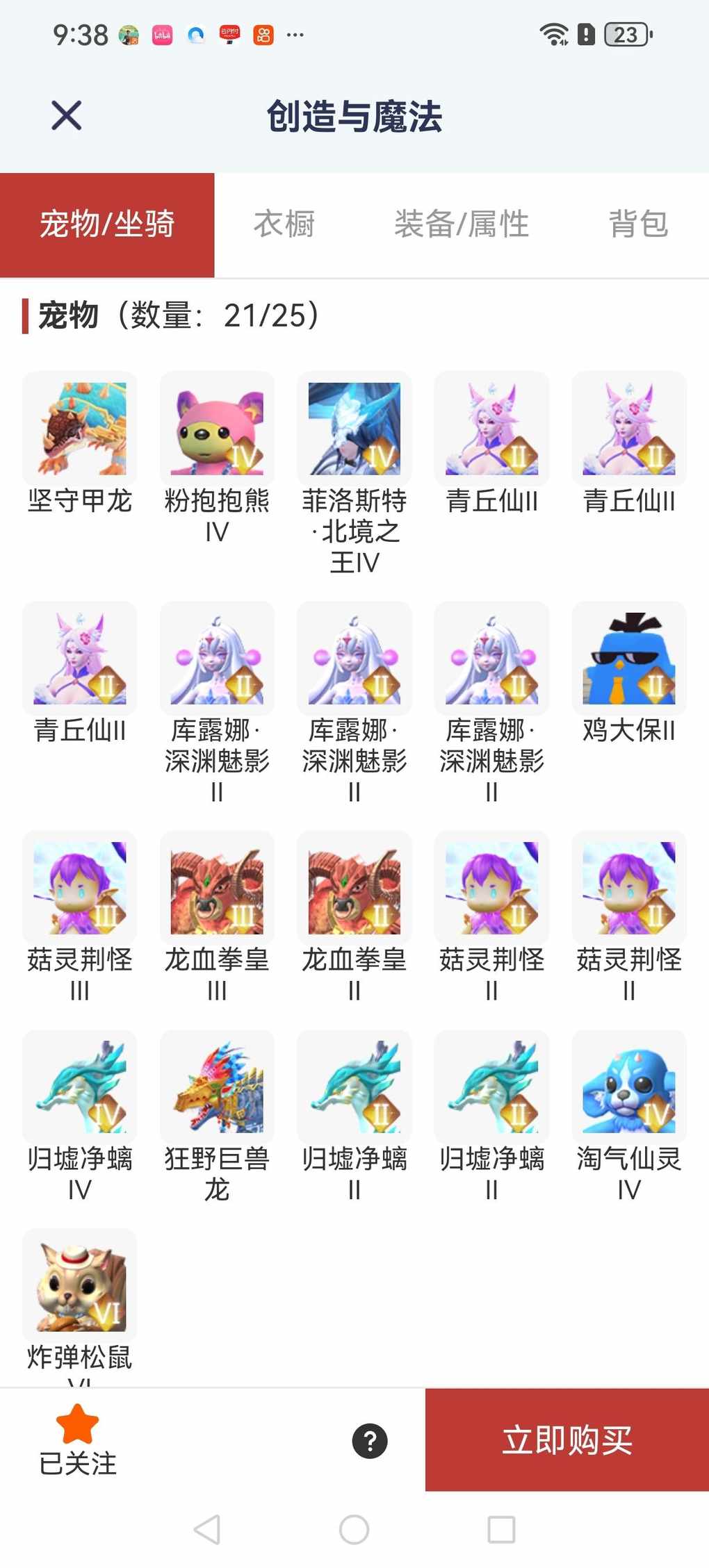View the 坚守甲龙 pet

80,429
